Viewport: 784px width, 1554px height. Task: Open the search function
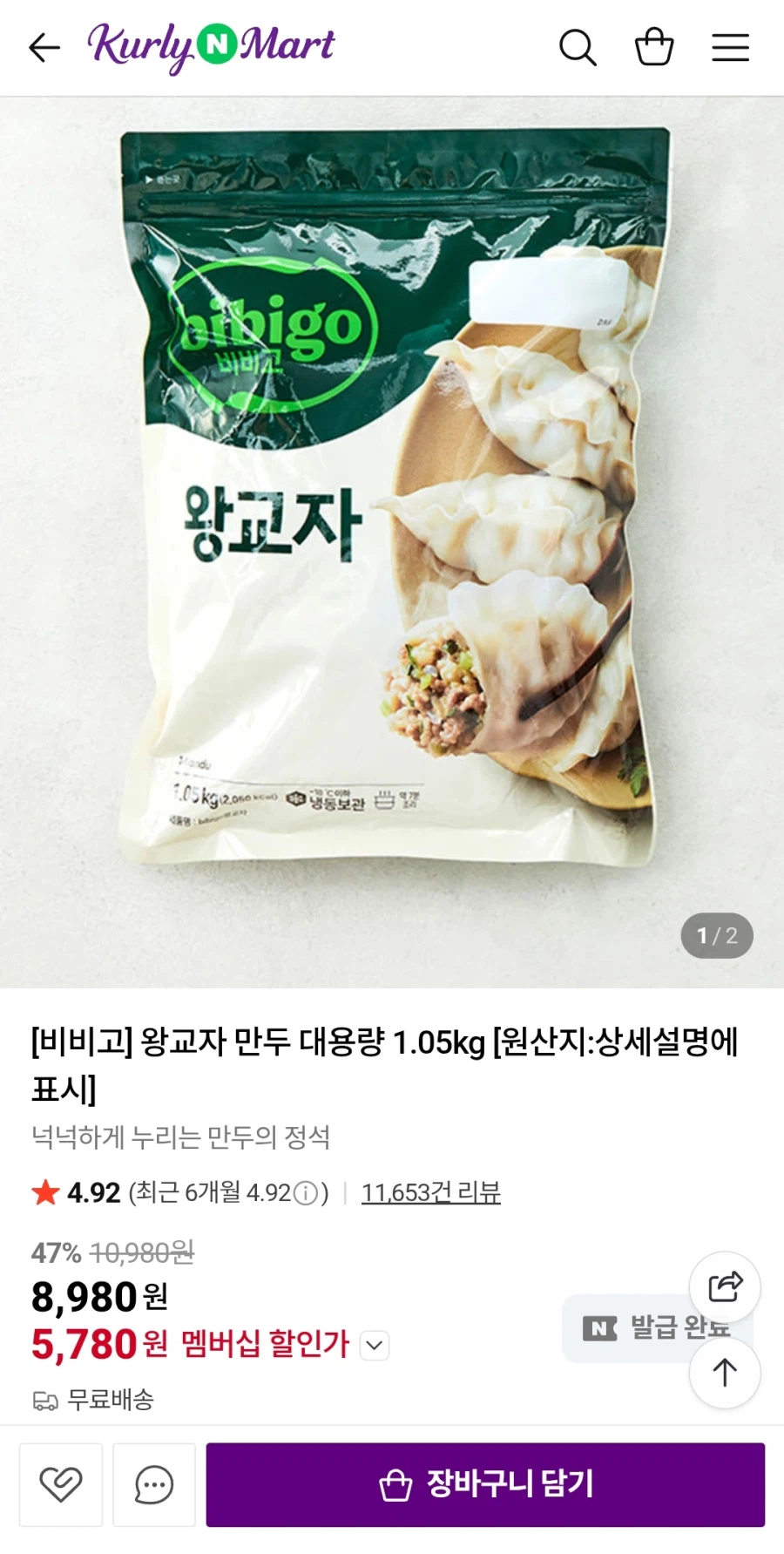(x=578, y=47)
